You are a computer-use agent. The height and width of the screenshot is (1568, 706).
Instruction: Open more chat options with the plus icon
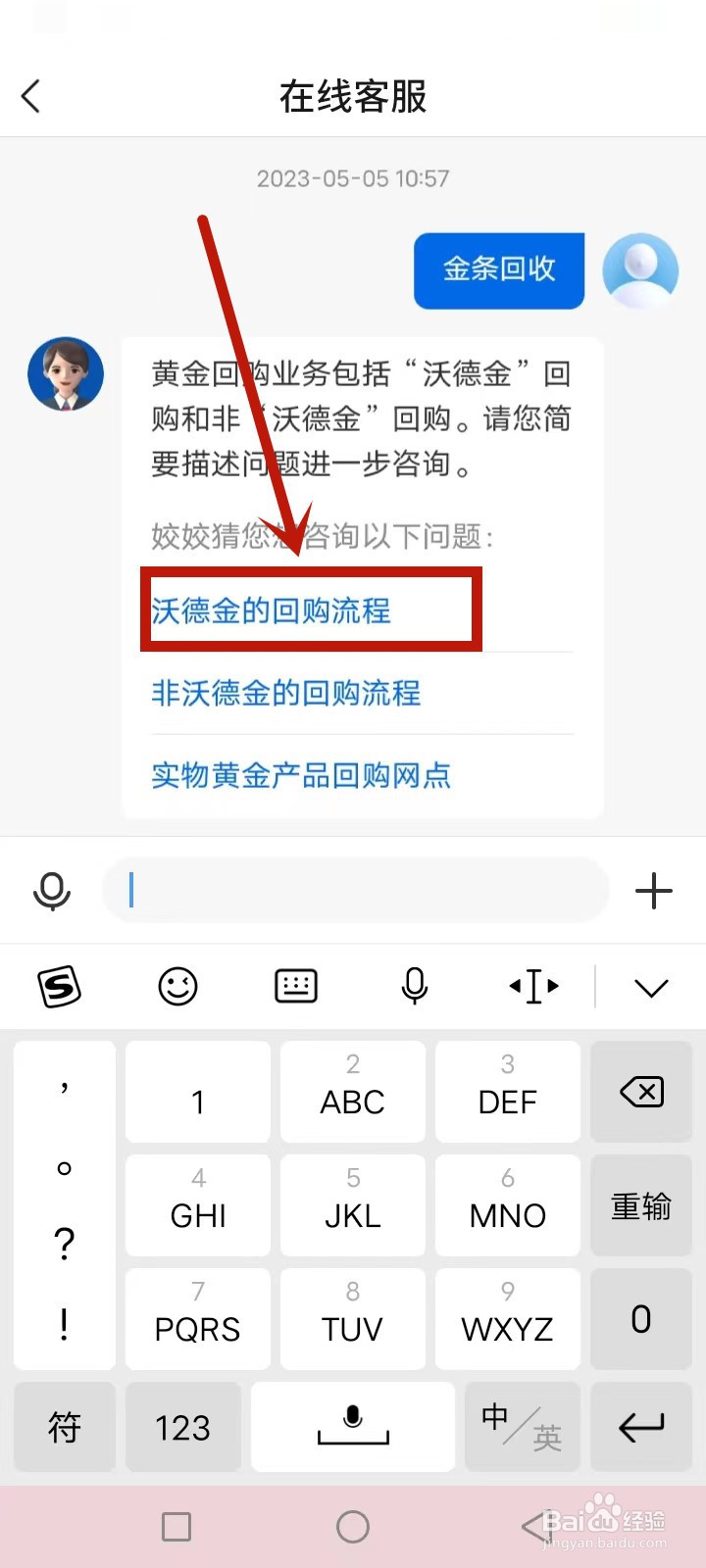(654, 890)
